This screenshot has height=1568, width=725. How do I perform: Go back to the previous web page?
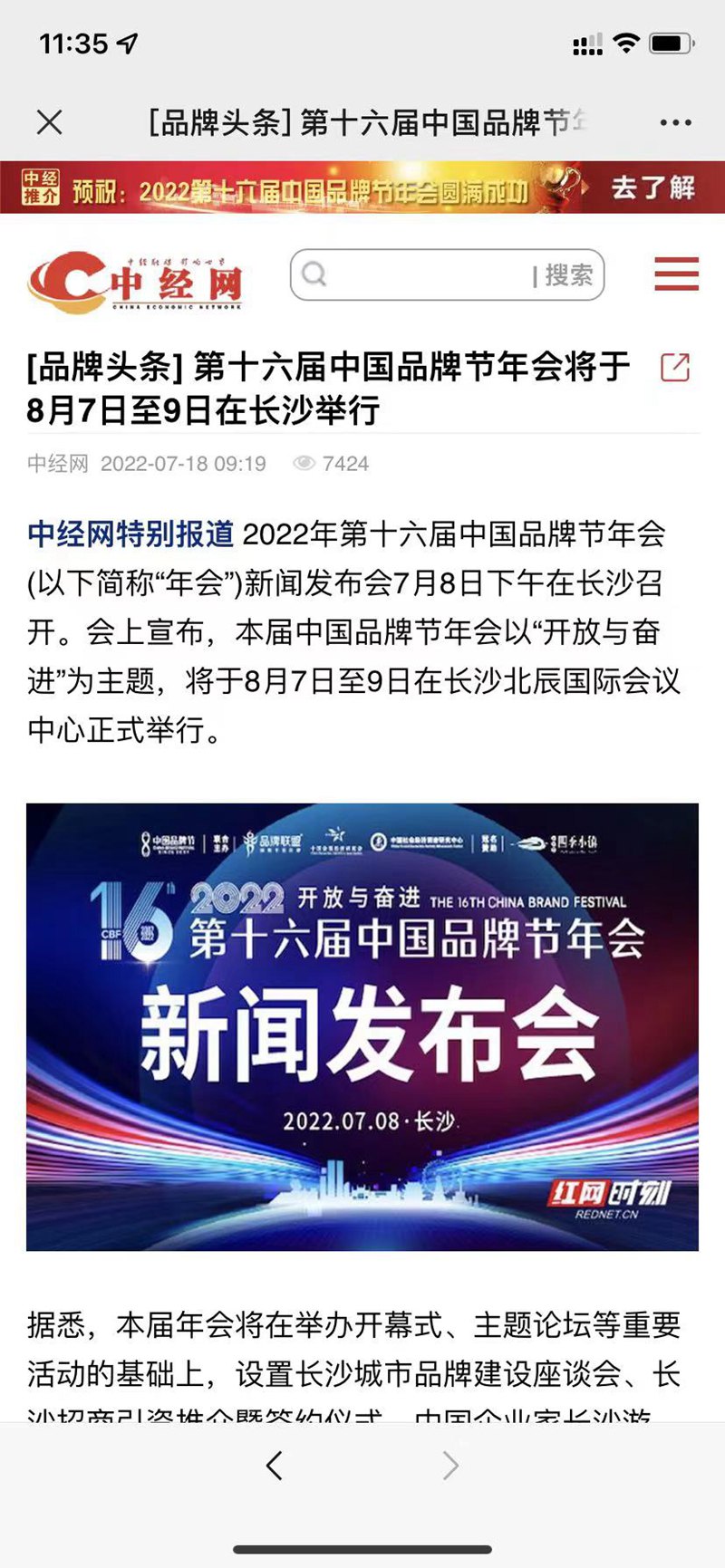(275, 1465)
